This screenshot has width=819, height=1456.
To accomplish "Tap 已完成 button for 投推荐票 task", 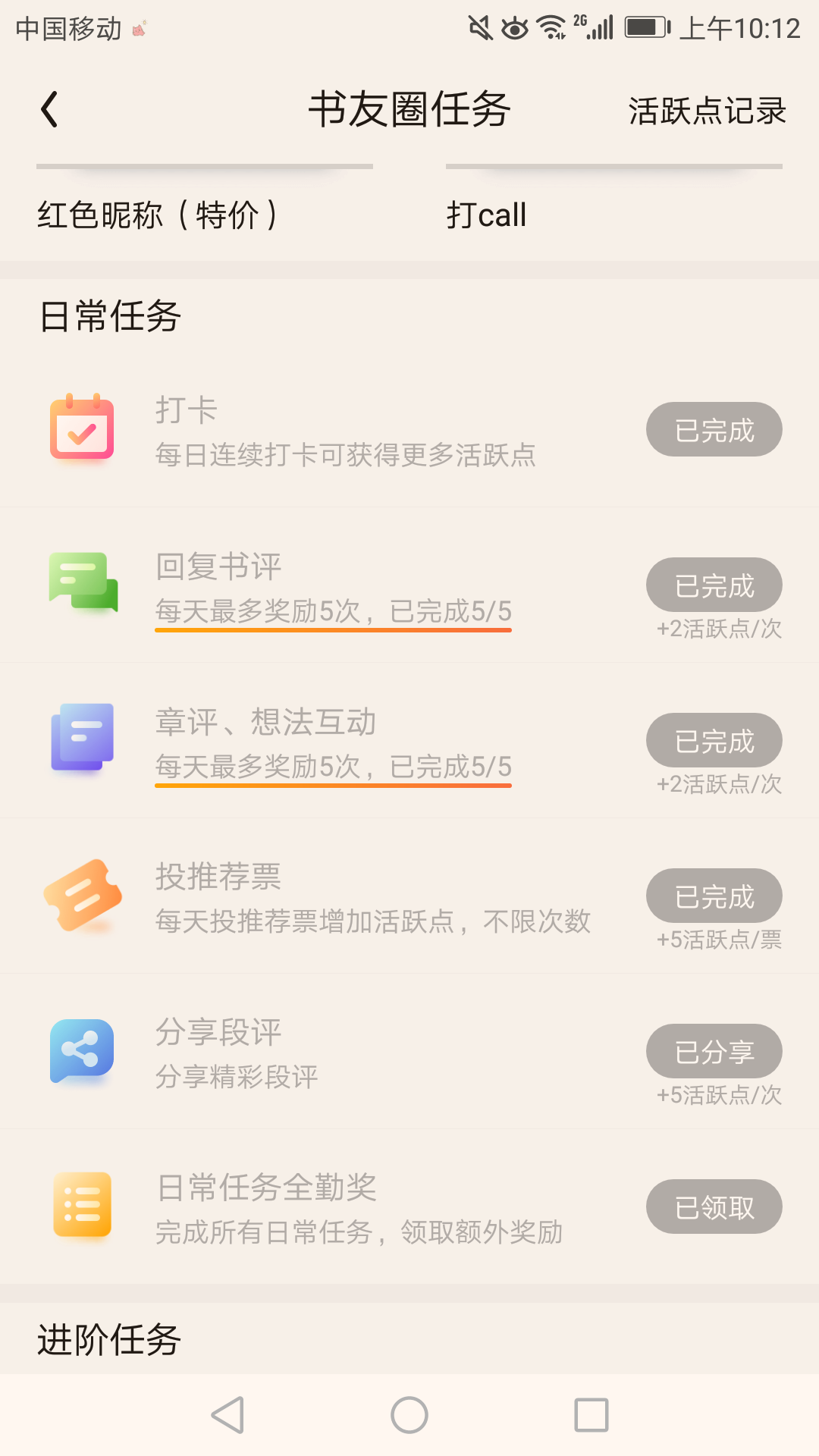I will click(714, 896).
